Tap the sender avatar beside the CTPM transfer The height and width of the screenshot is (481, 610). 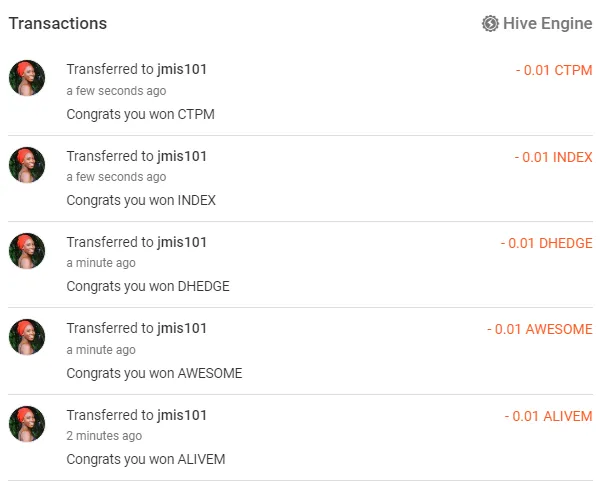pyautogui.click(x=27, y=78)
